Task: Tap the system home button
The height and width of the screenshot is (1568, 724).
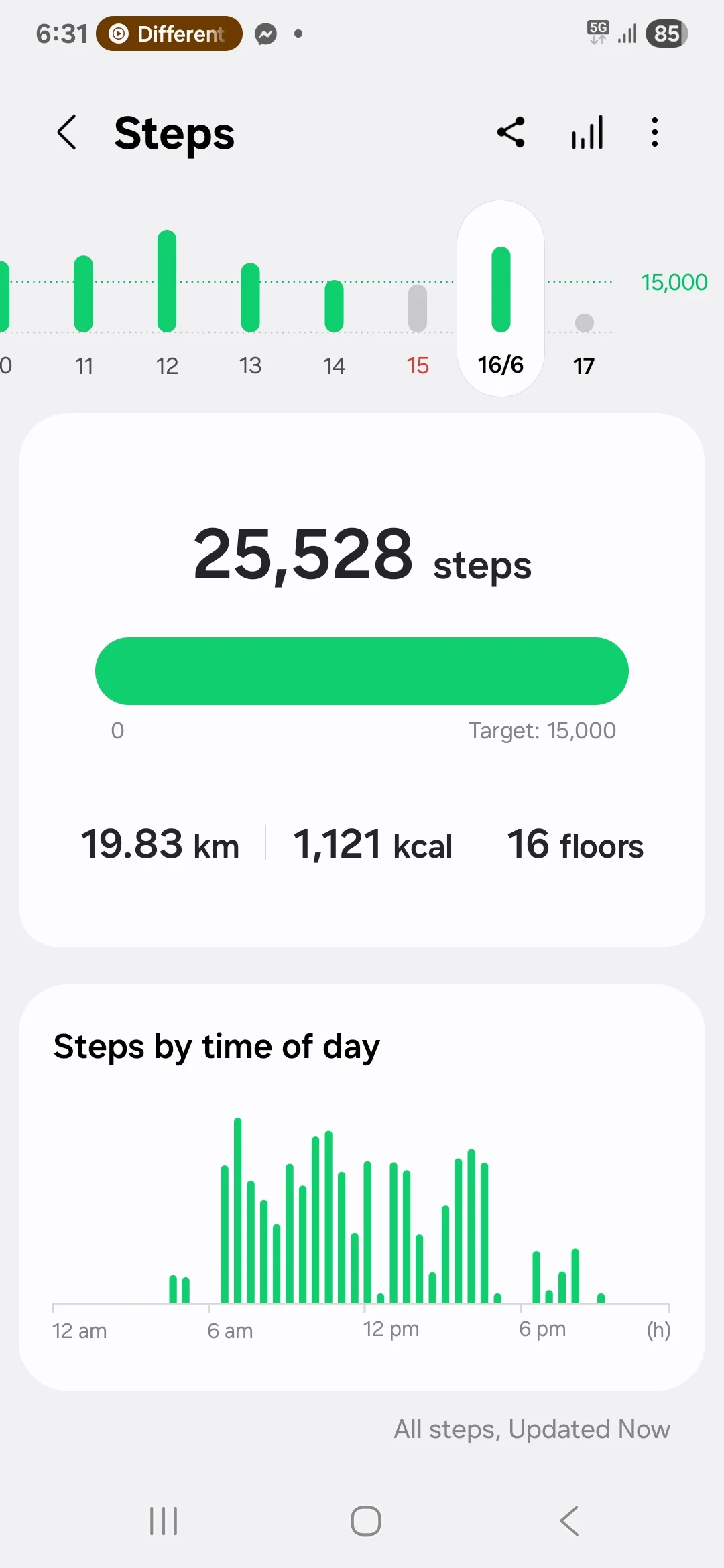Action: (x=366, y=1521)
